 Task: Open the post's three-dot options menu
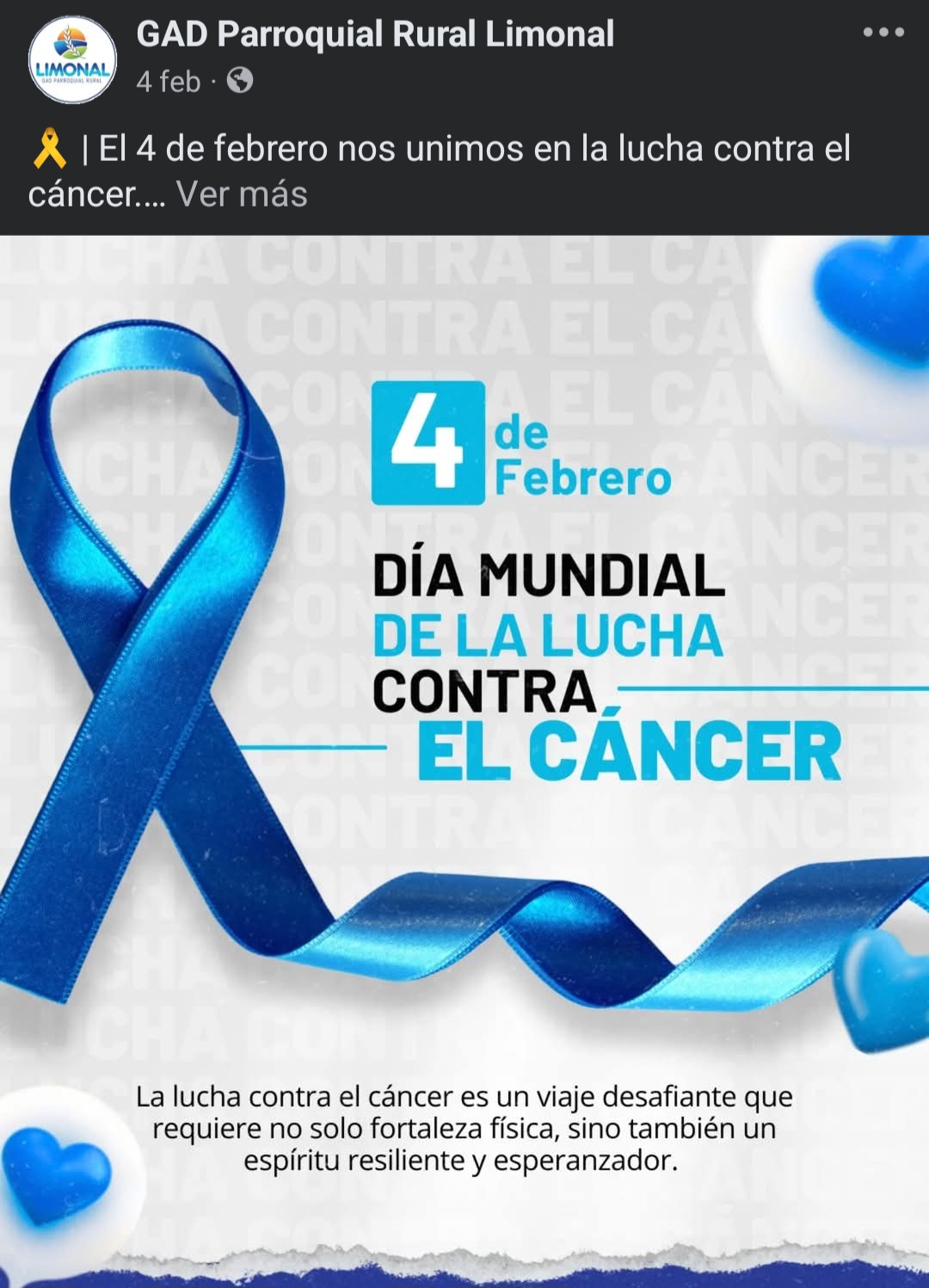tap(883, 33)
